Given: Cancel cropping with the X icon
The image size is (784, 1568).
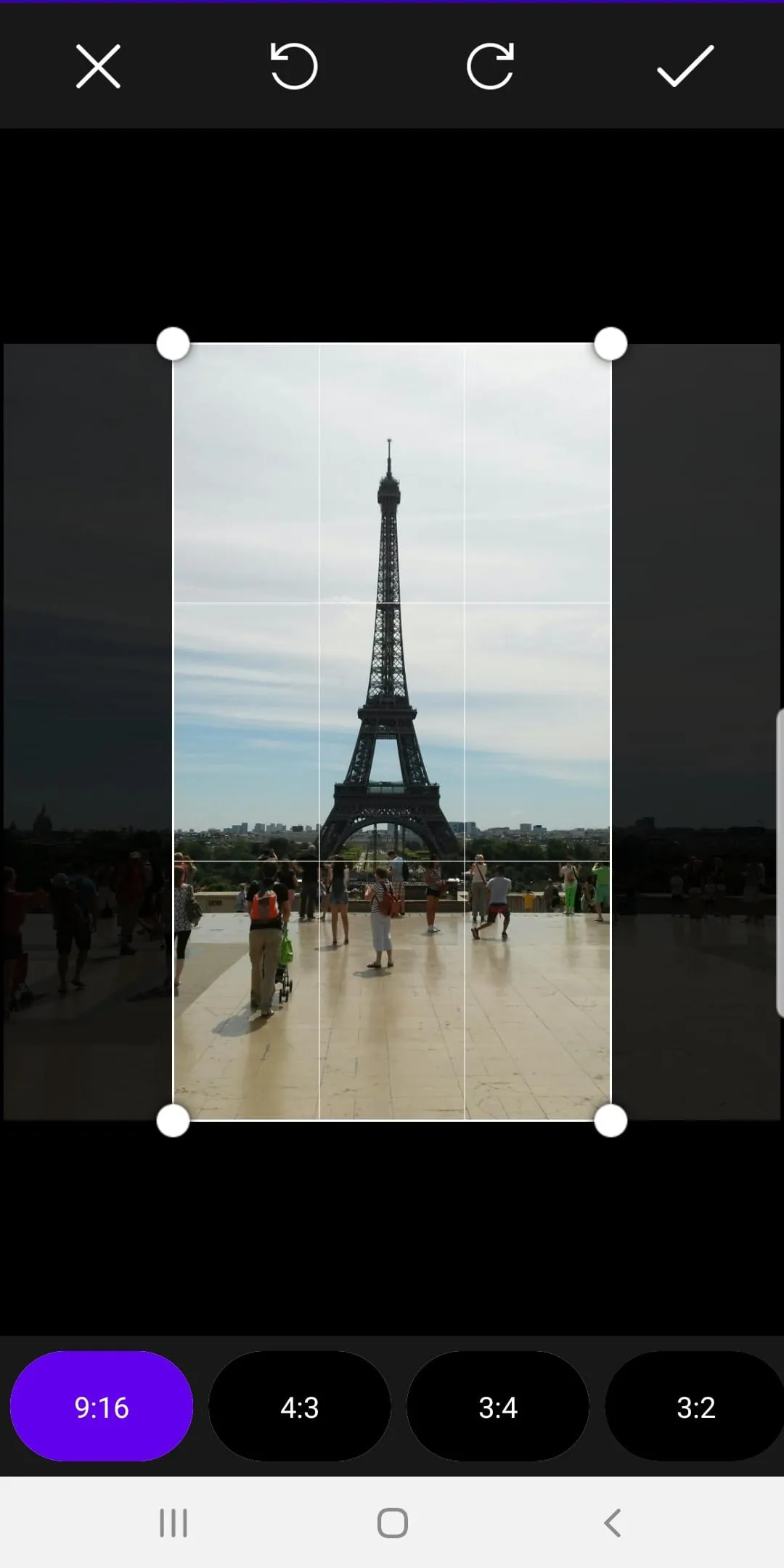Looking at the screenshot, I should (98, 67).
